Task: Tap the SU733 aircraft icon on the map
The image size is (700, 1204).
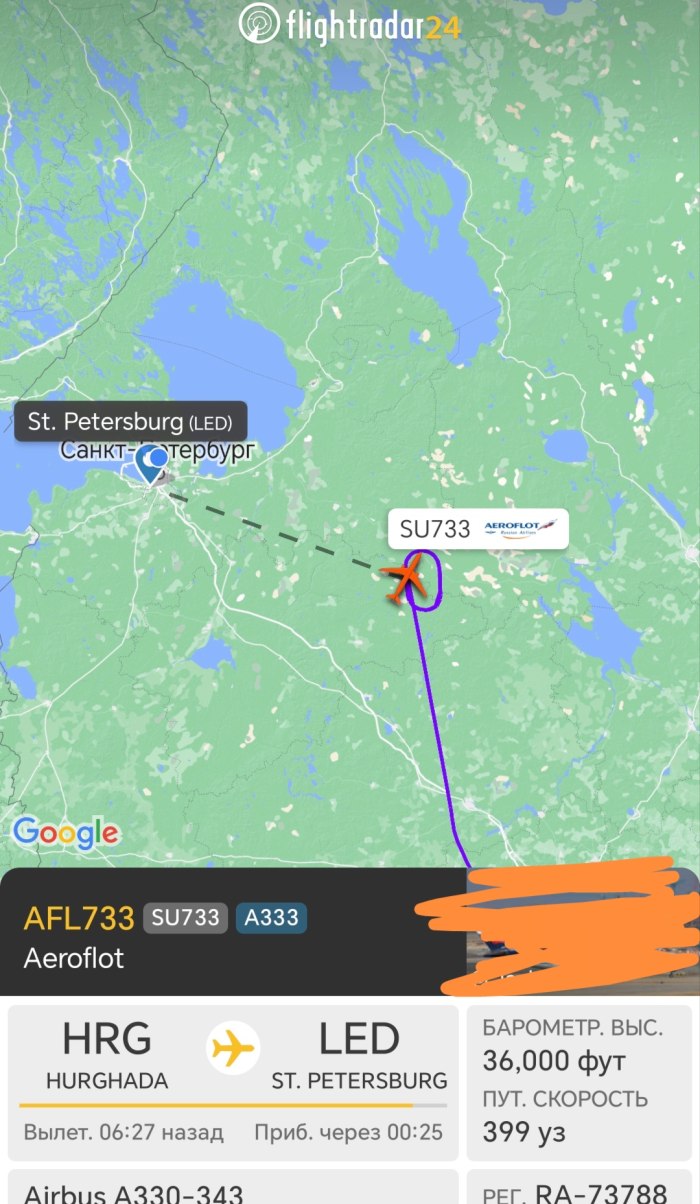Action: [405, 580]
